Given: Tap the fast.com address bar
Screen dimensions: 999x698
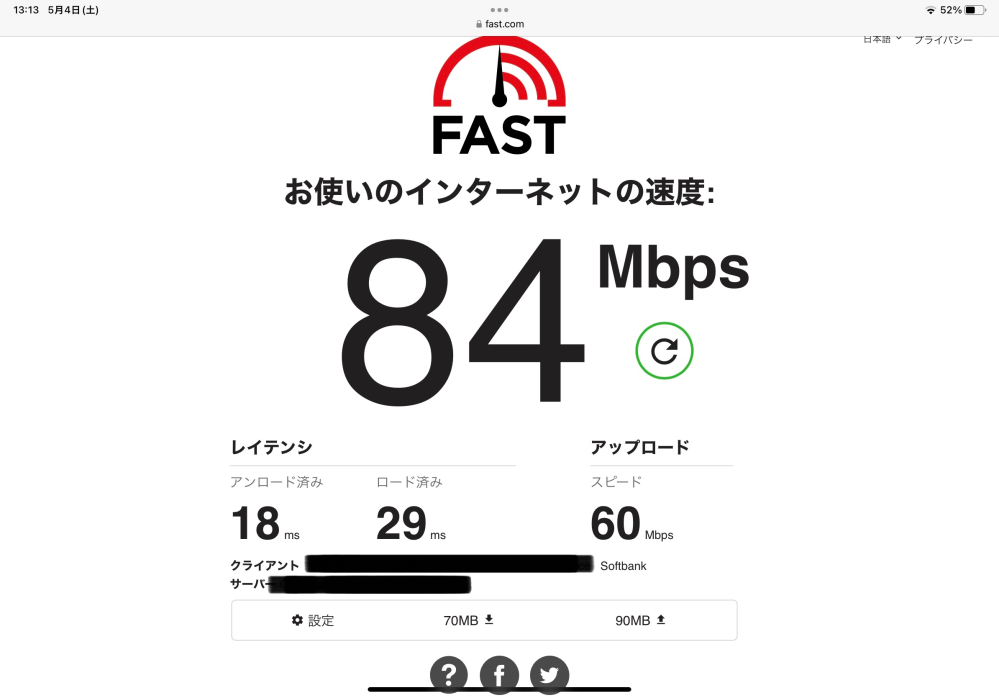Looking at the screenshot, I should tap(499, 24).
